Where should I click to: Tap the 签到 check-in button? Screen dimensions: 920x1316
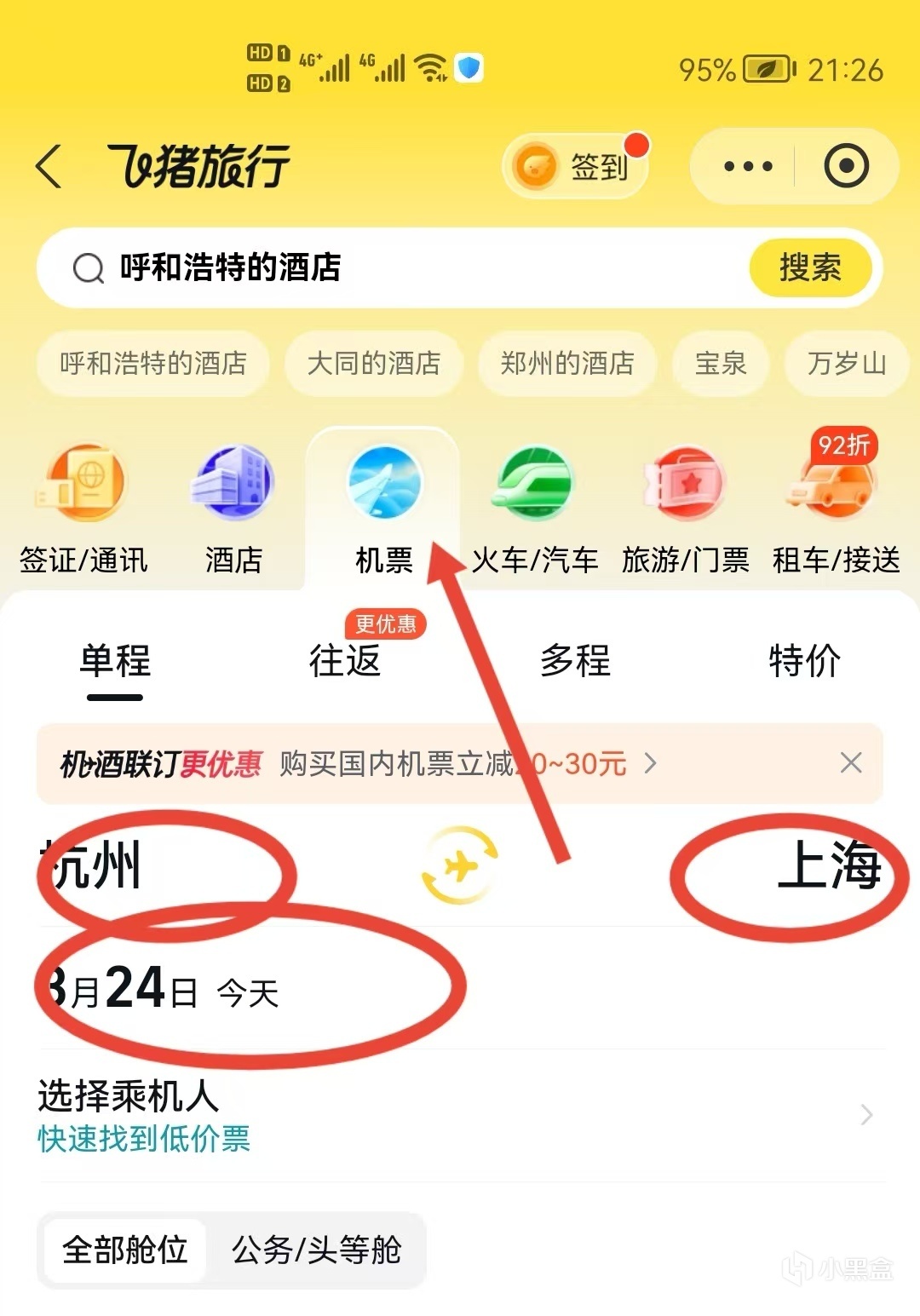(x=577, y=166)
